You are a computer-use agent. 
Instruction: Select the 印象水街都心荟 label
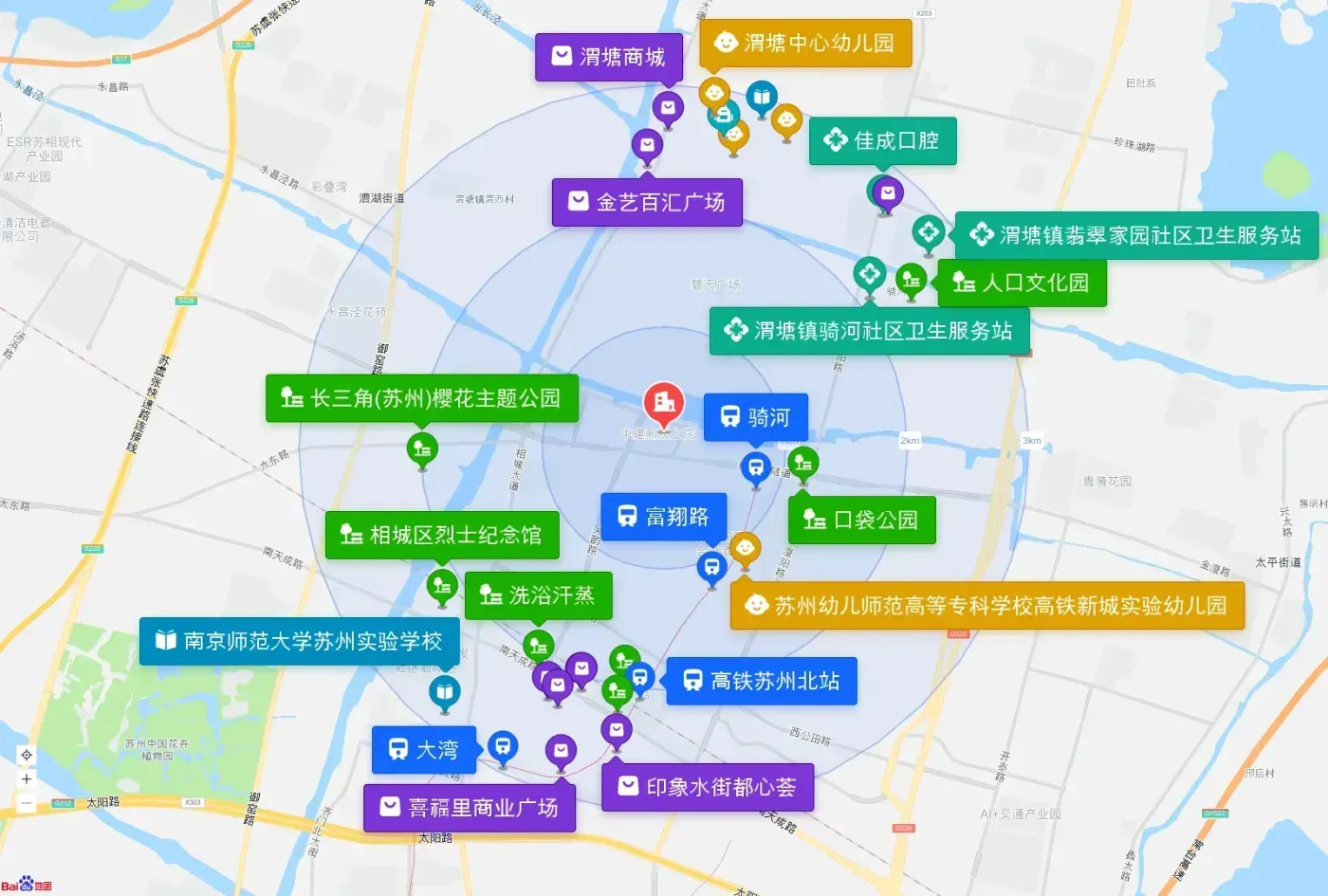[708, 787]
